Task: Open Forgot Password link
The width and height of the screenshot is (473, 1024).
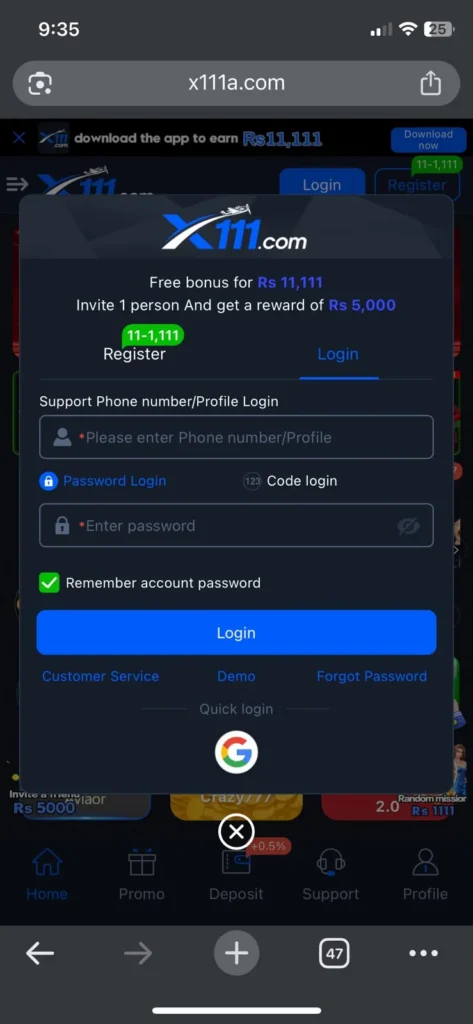Action: [372, 677]
